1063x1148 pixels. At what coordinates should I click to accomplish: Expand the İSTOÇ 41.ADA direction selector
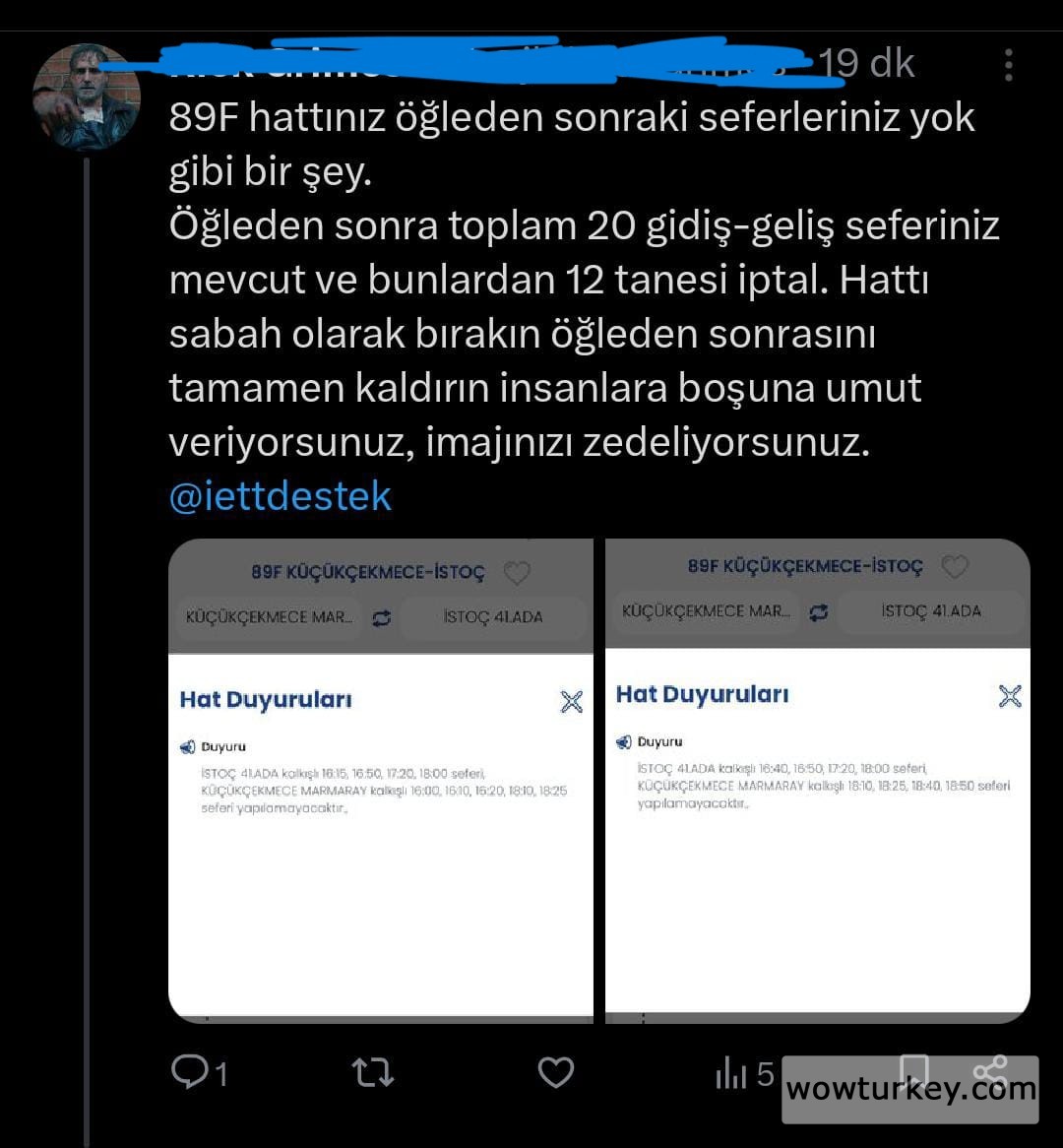(x=495, y=617)
